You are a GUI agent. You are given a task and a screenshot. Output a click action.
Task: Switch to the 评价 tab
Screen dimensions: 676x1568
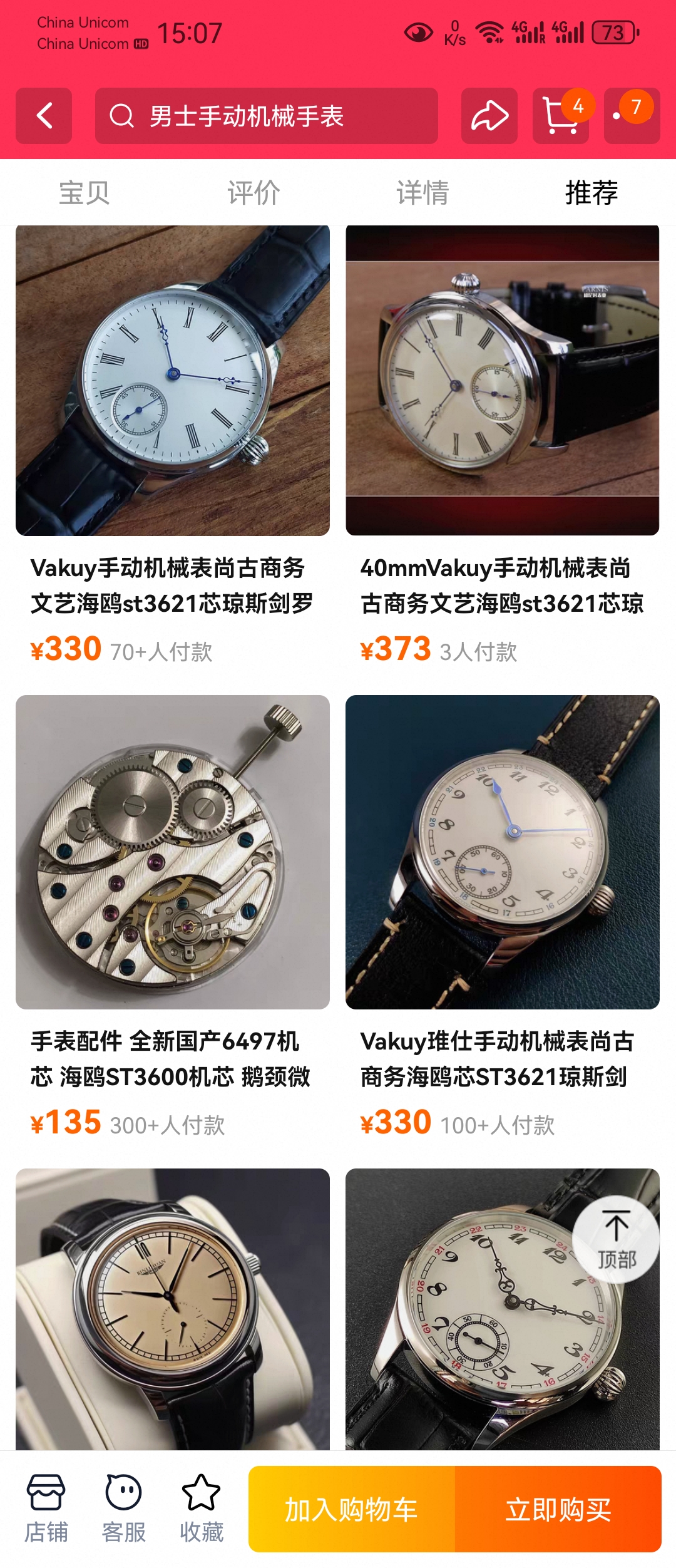(x=253, y=192)
